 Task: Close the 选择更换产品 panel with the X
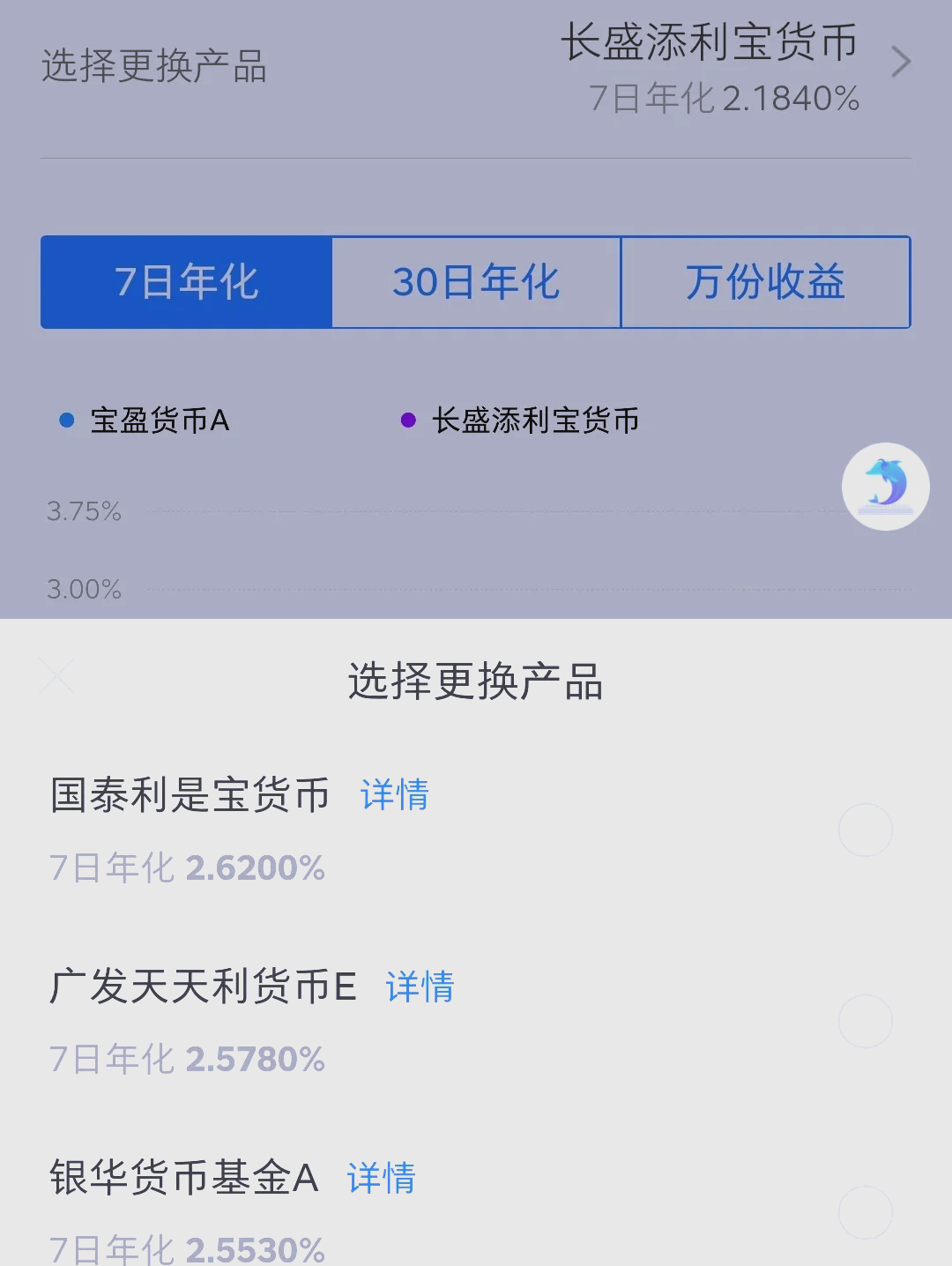click(56, 675)
